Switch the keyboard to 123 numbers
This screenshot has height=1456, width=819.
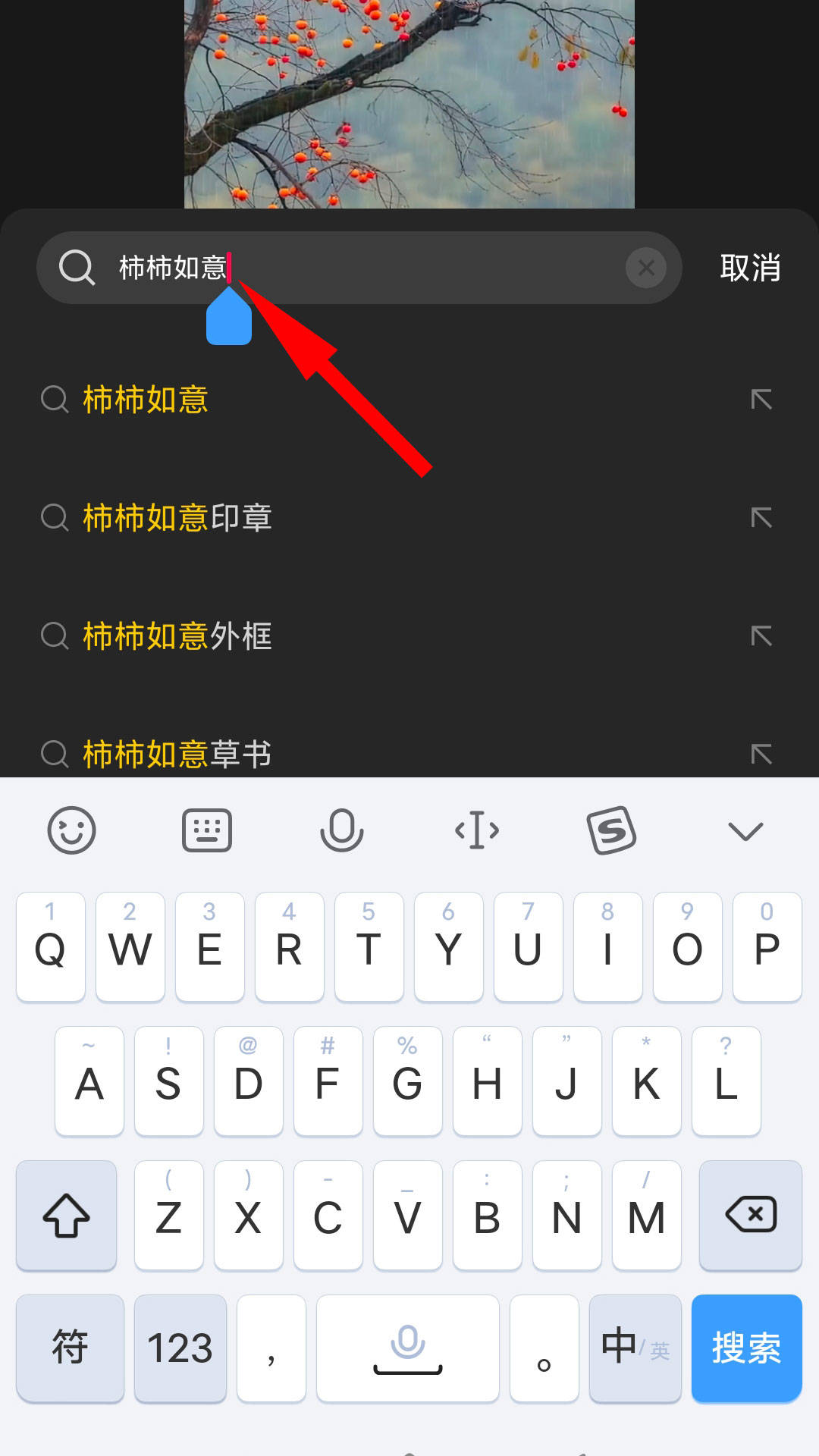coord(180,1348)
